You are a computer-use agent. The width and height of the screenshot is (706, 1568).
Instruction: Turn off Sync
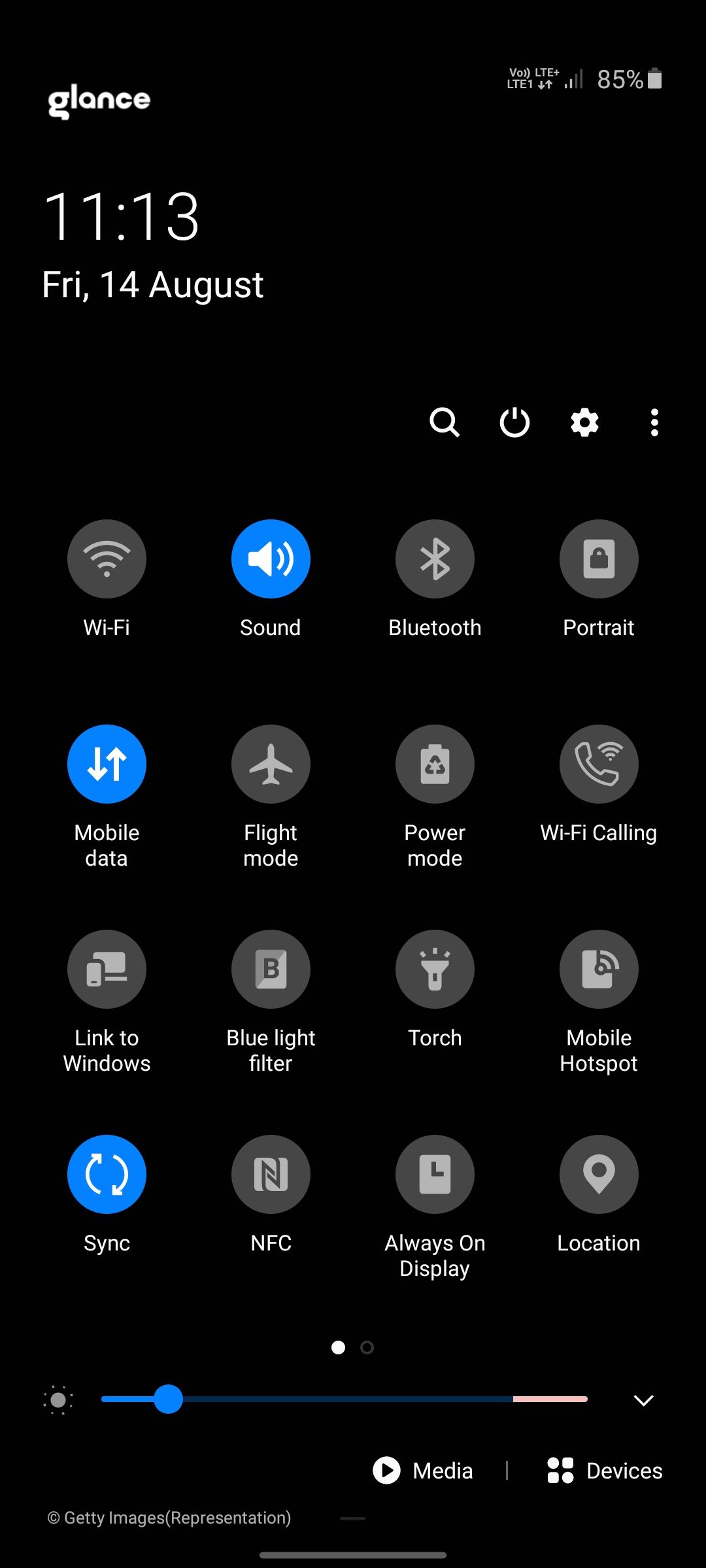click(107, 1175)
